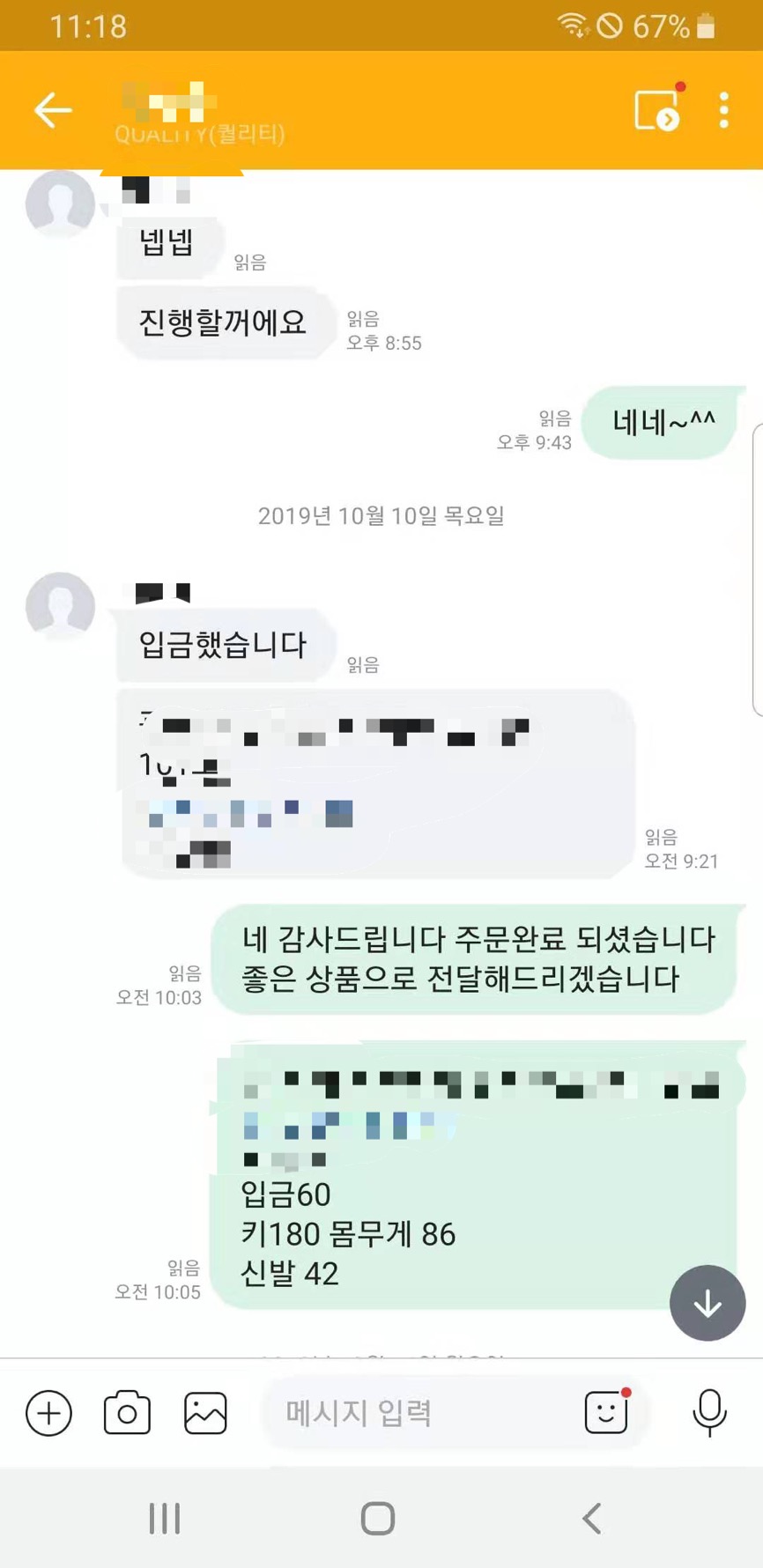The width and height of the screenshot is (763, 1568).
Task: Launch the camera to send a photo
Action: tap(127, 1413)
